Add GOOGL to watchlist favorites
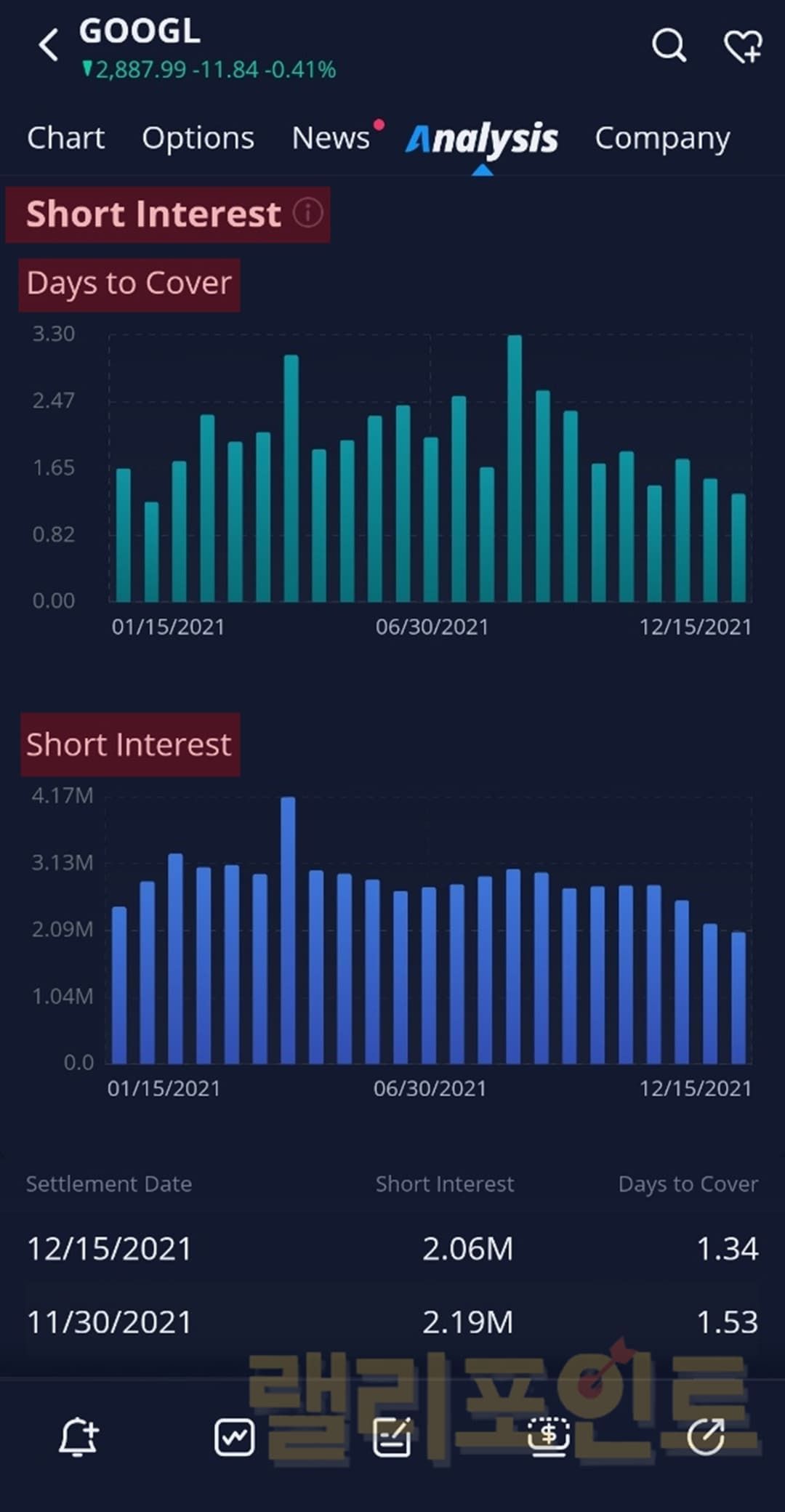Image resolution: width=785 pixels, height=1512 pixels. pyautogui.click(x=743, y=47)
